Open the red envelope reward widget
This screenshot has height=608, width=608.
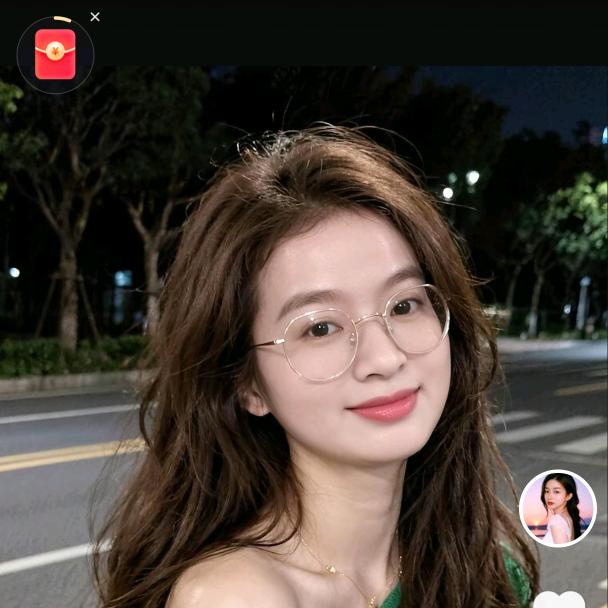coord(55,54)
